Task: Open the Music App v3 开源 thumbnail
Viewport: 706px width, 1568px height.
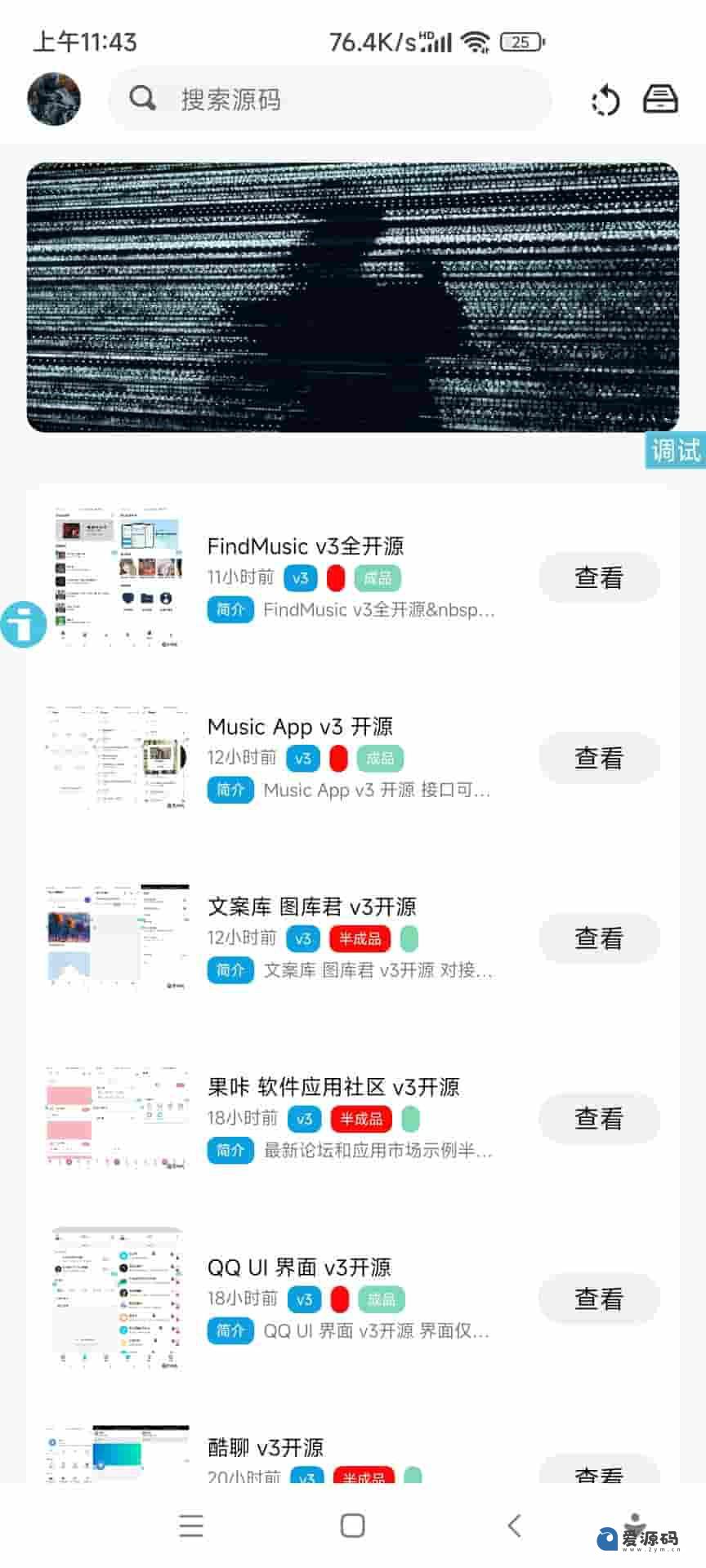Action: tap(118, 757)
